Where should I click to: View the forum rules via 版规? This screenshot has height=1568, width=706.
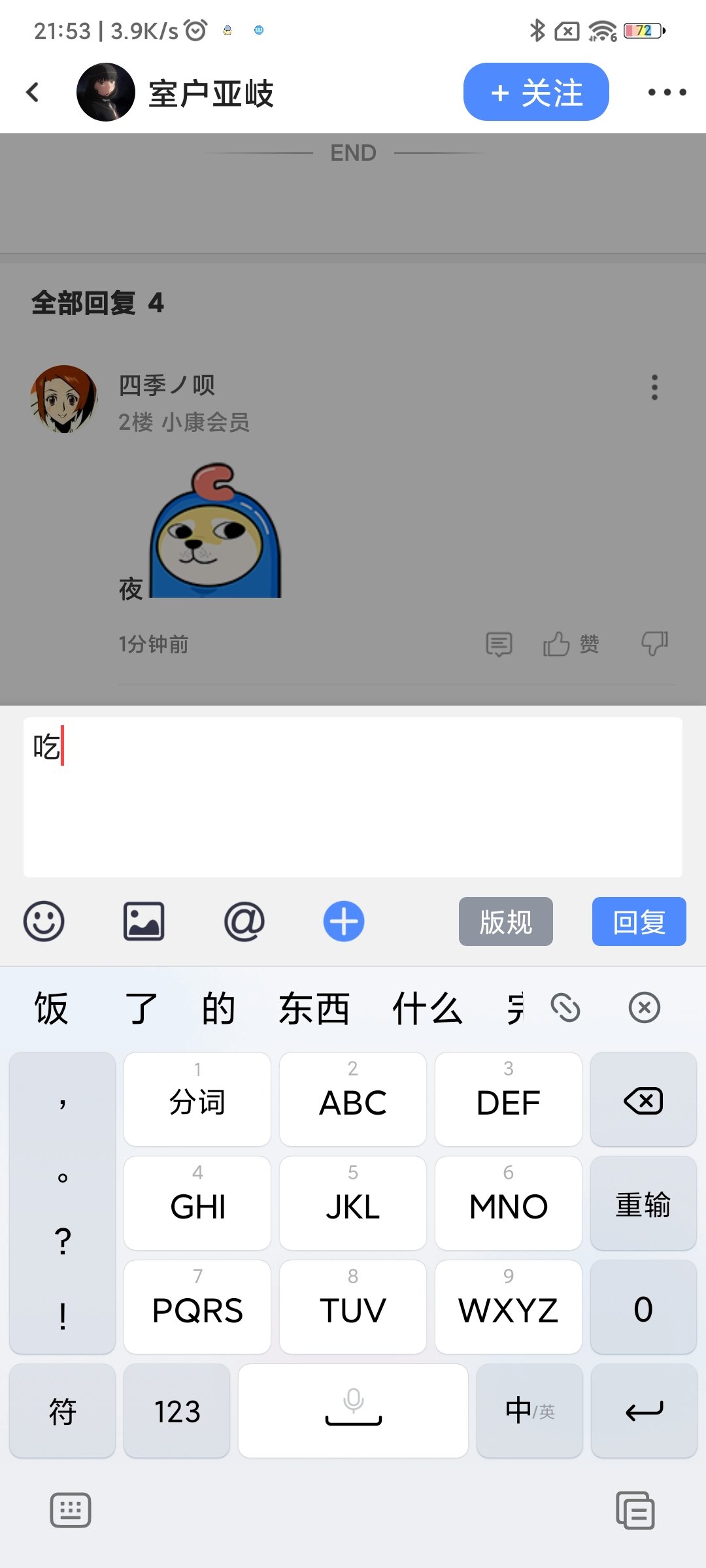coord(506,922)
